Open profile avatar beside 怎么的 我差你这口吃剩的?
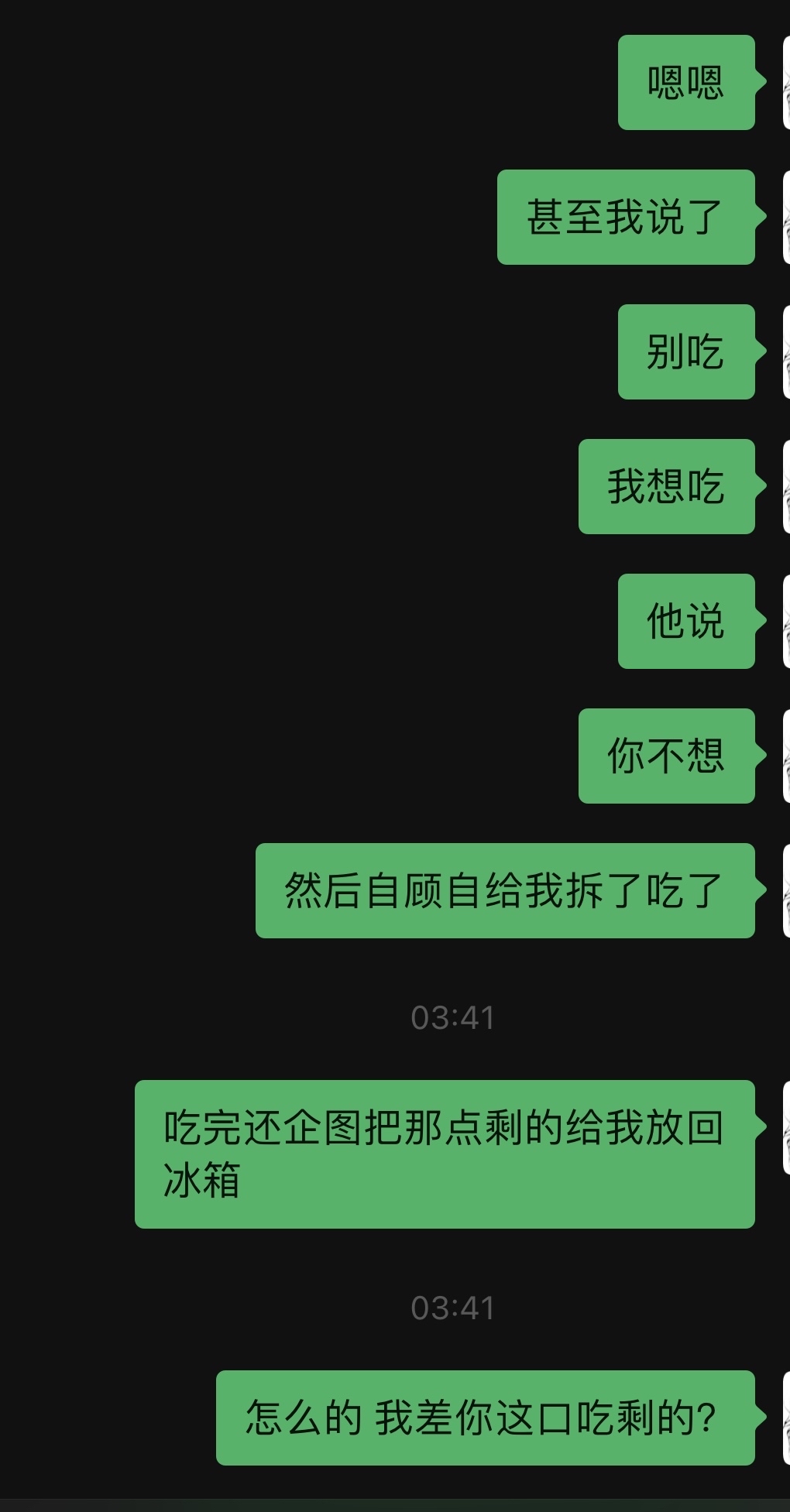Screen dimensions: 790x1512 click(786, 1418)
